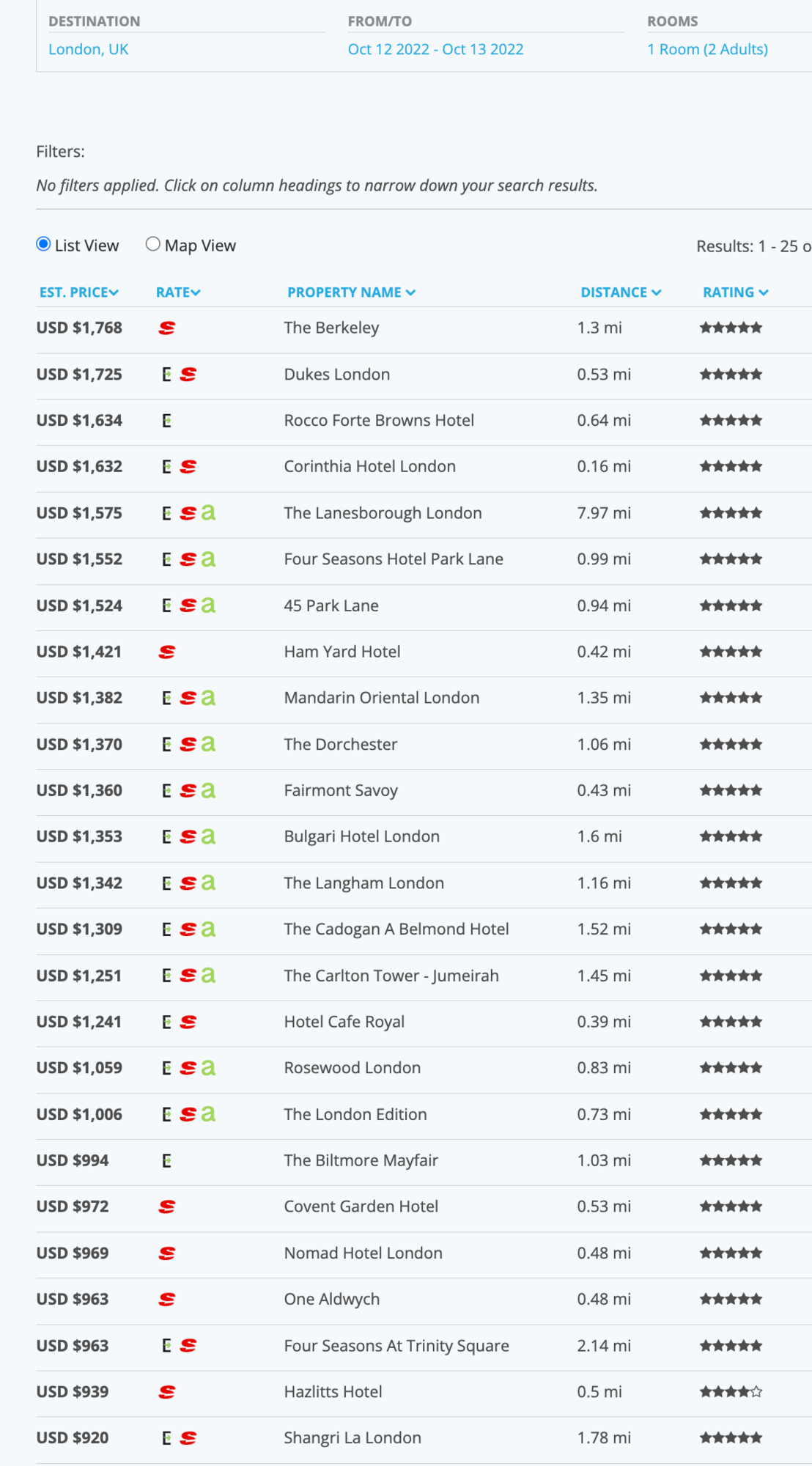This screenshot has width=812, height=1466.
Task: Switch to Map View
Action: 152,244
